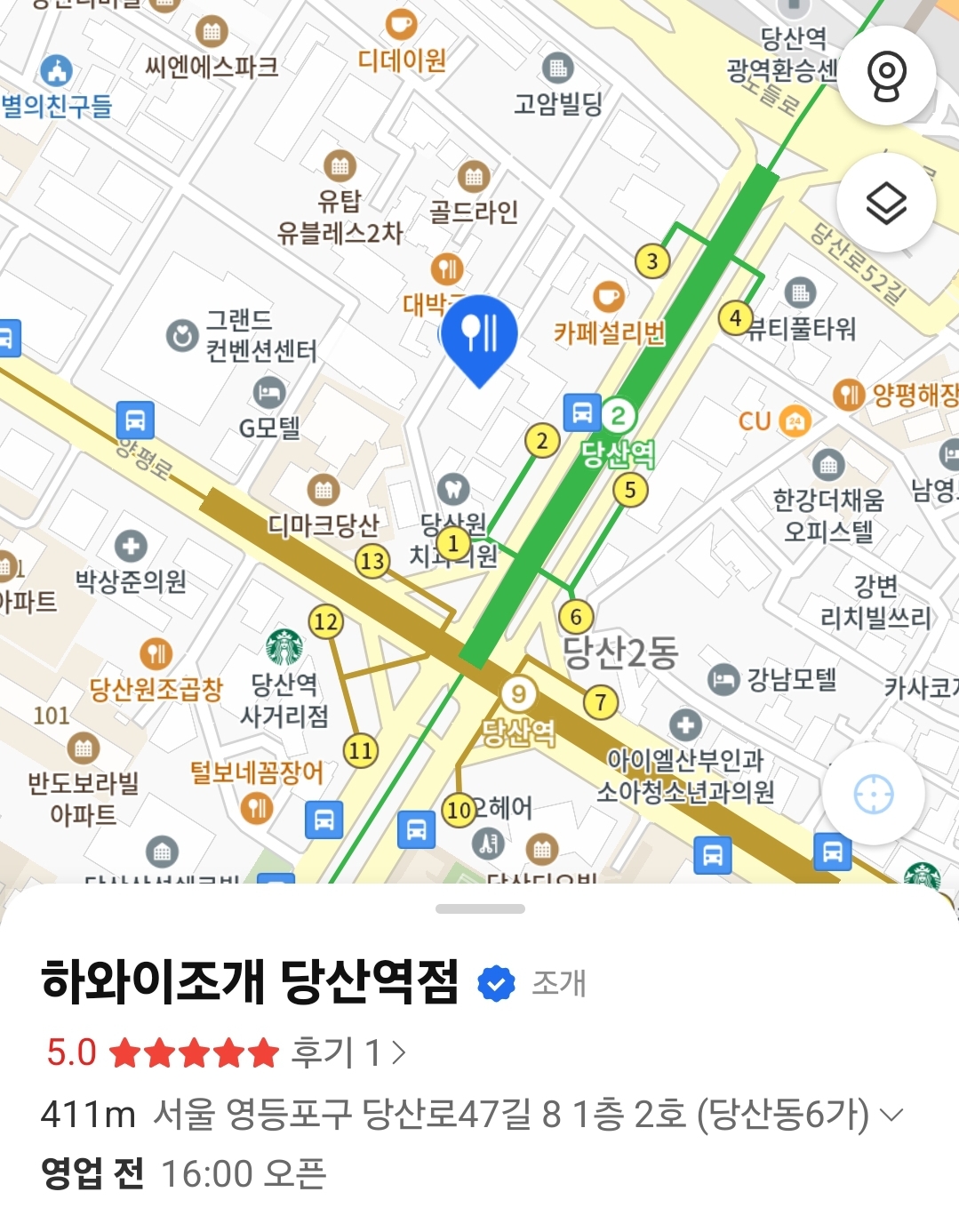959x1232 pixels.
Task: Select 당산역 line 2 station marker
Action: [619, 415]
